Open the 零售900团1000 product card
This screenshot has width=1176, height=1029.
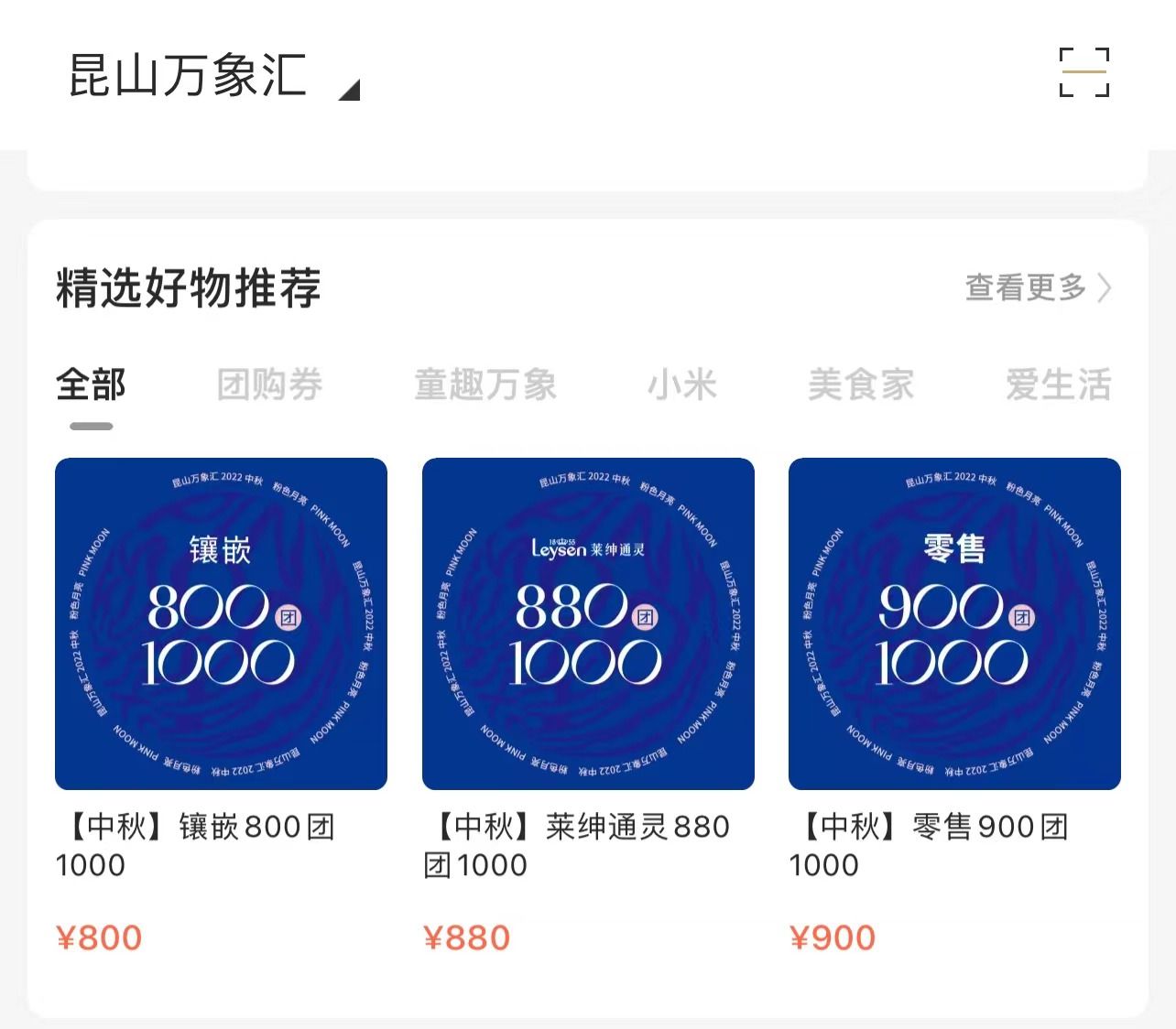[x=954, y=623]
